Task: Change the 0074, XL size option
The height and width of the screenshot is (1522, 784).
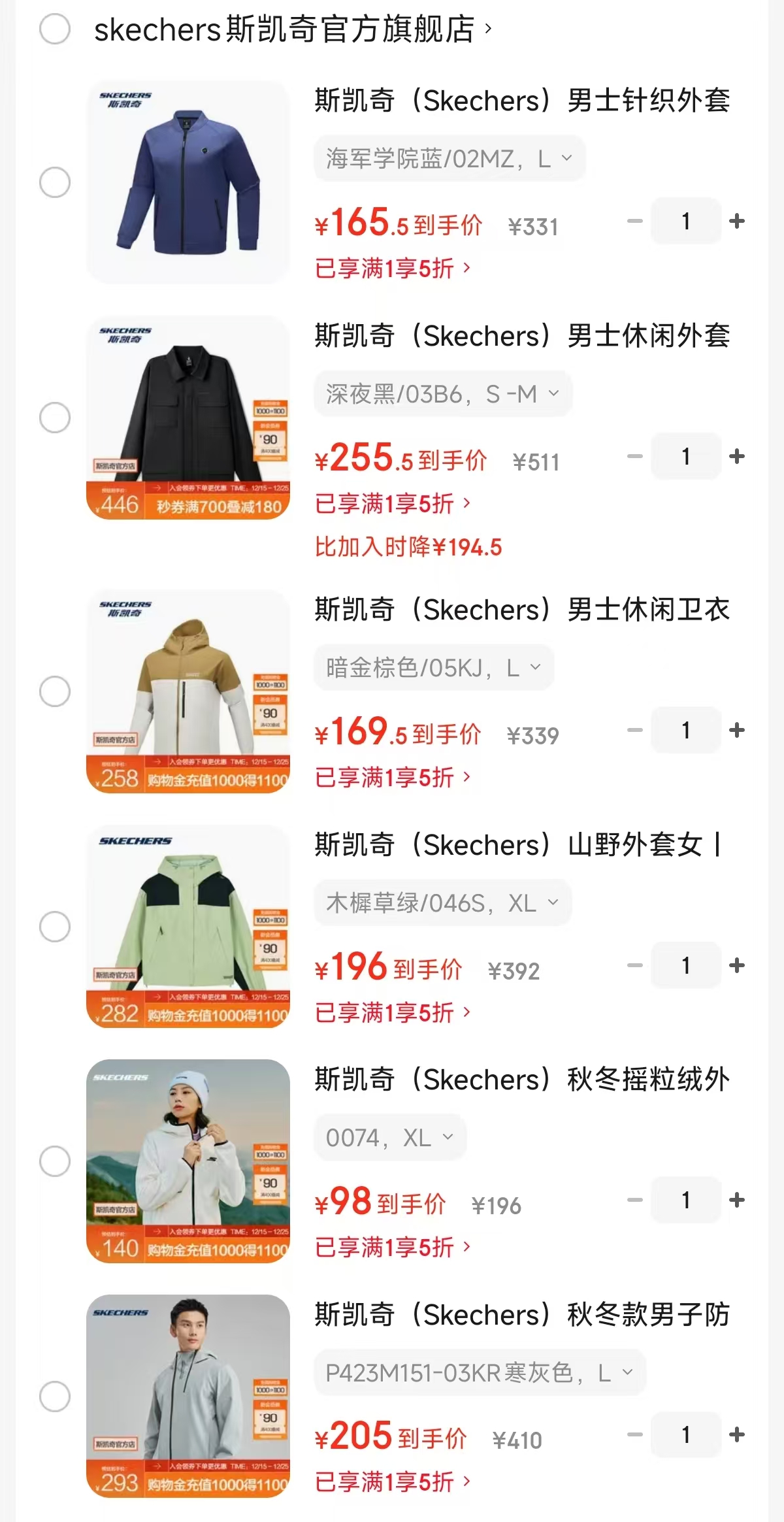Action: tap(389, 1138)
